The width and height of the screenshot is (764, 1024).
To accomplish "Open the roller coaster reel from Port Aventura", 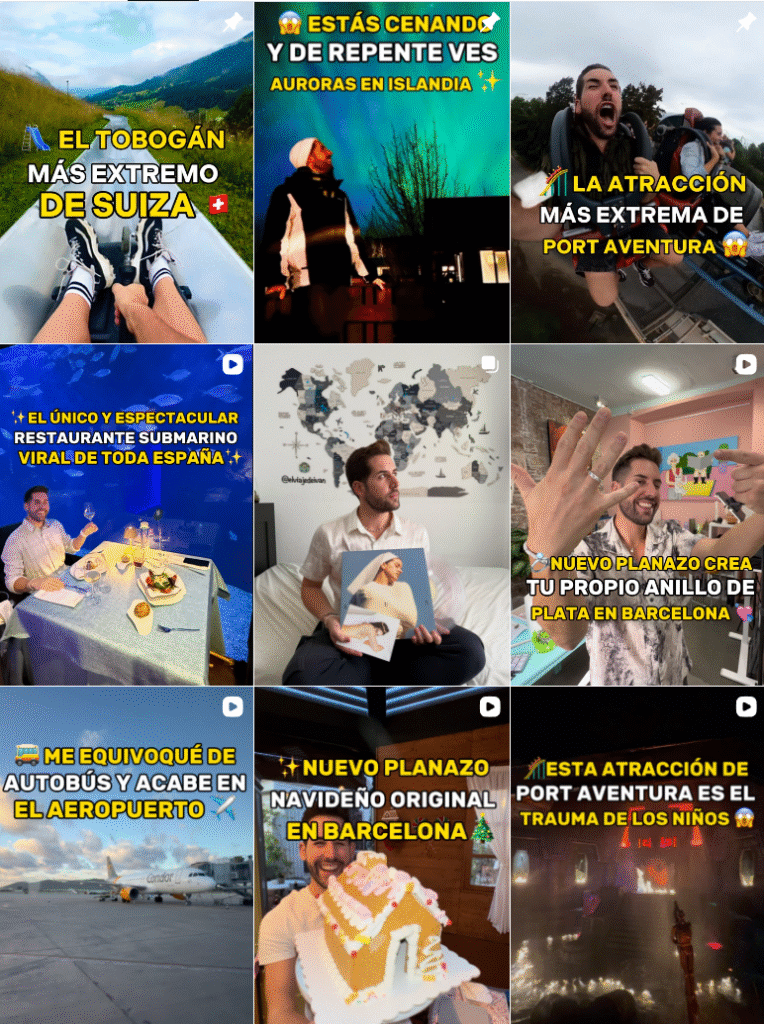I will 637,170.
